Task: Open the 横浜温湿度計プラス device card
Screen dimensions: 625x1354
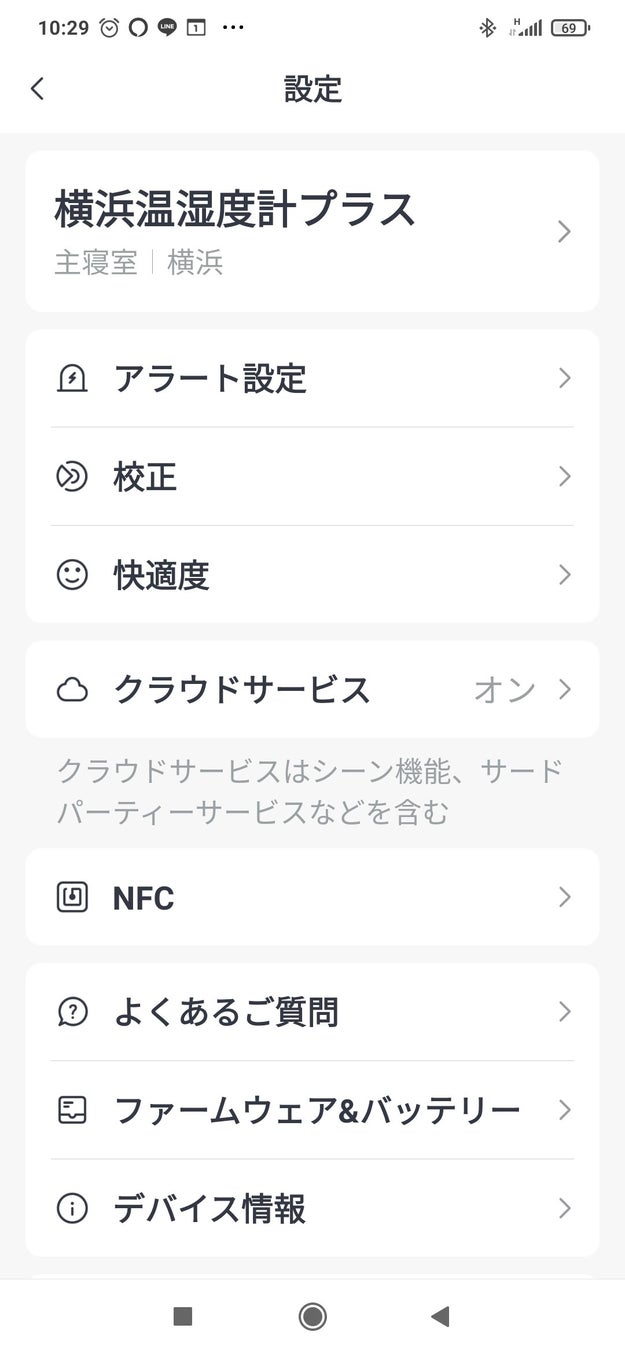Action: pyautogui.click(x=312, y=231)
